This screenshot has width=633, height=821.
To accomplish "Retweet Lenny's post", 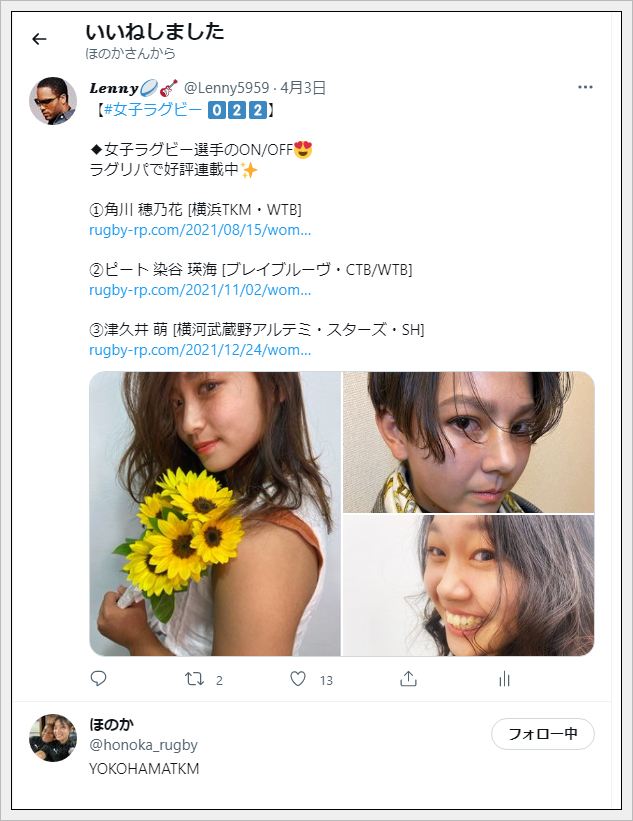I will pos(195,679).
